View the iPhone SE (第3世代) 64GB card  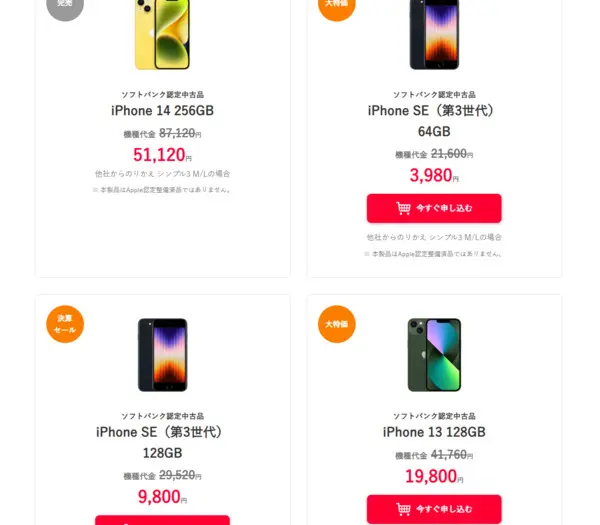coord(434,110)
